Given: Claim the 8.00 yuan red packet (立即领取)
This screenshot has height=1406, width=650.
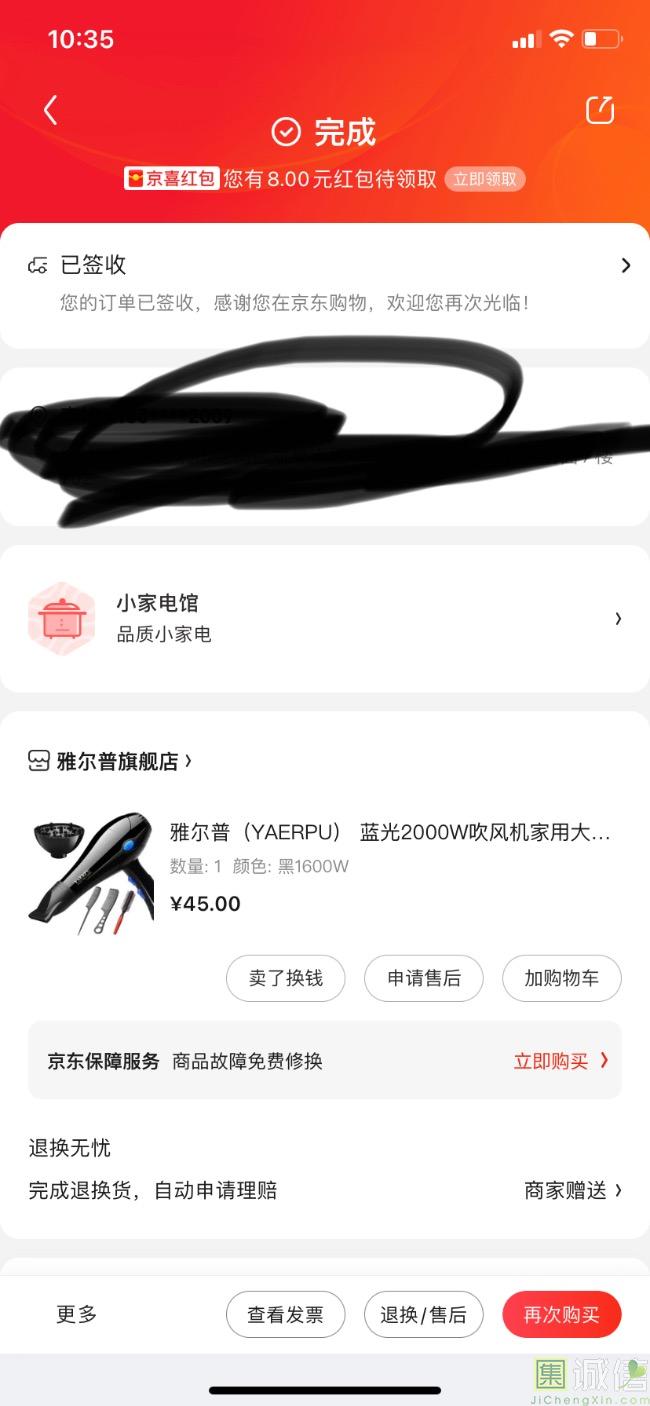Looking at the screenshot, I should [x=485, y=179].
